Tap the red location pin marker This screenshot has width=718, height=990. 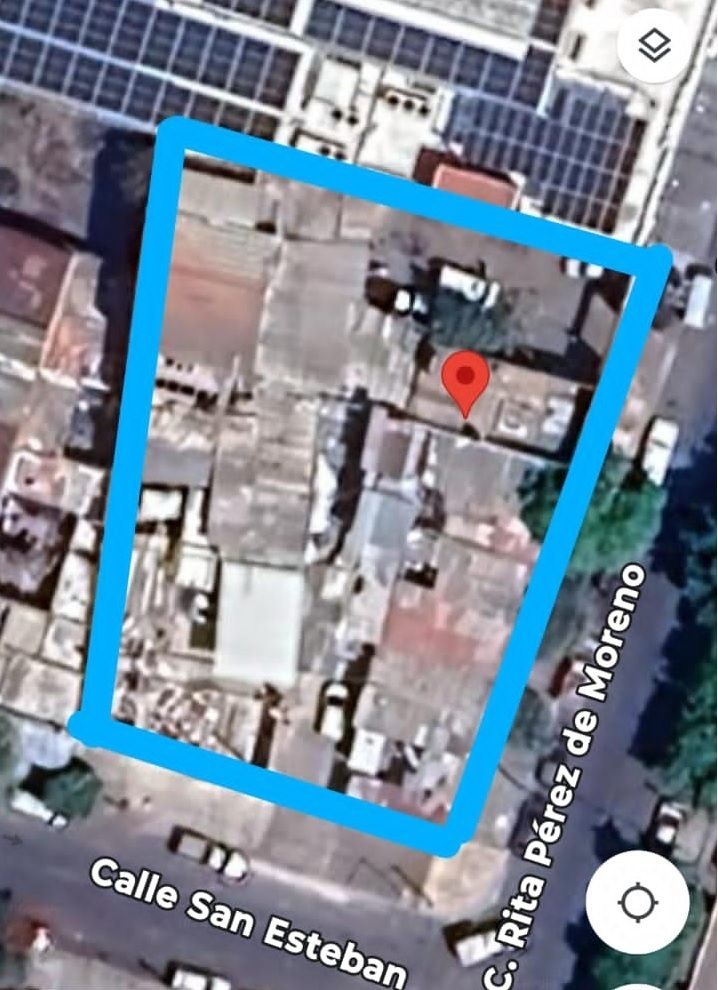[465, 380]
